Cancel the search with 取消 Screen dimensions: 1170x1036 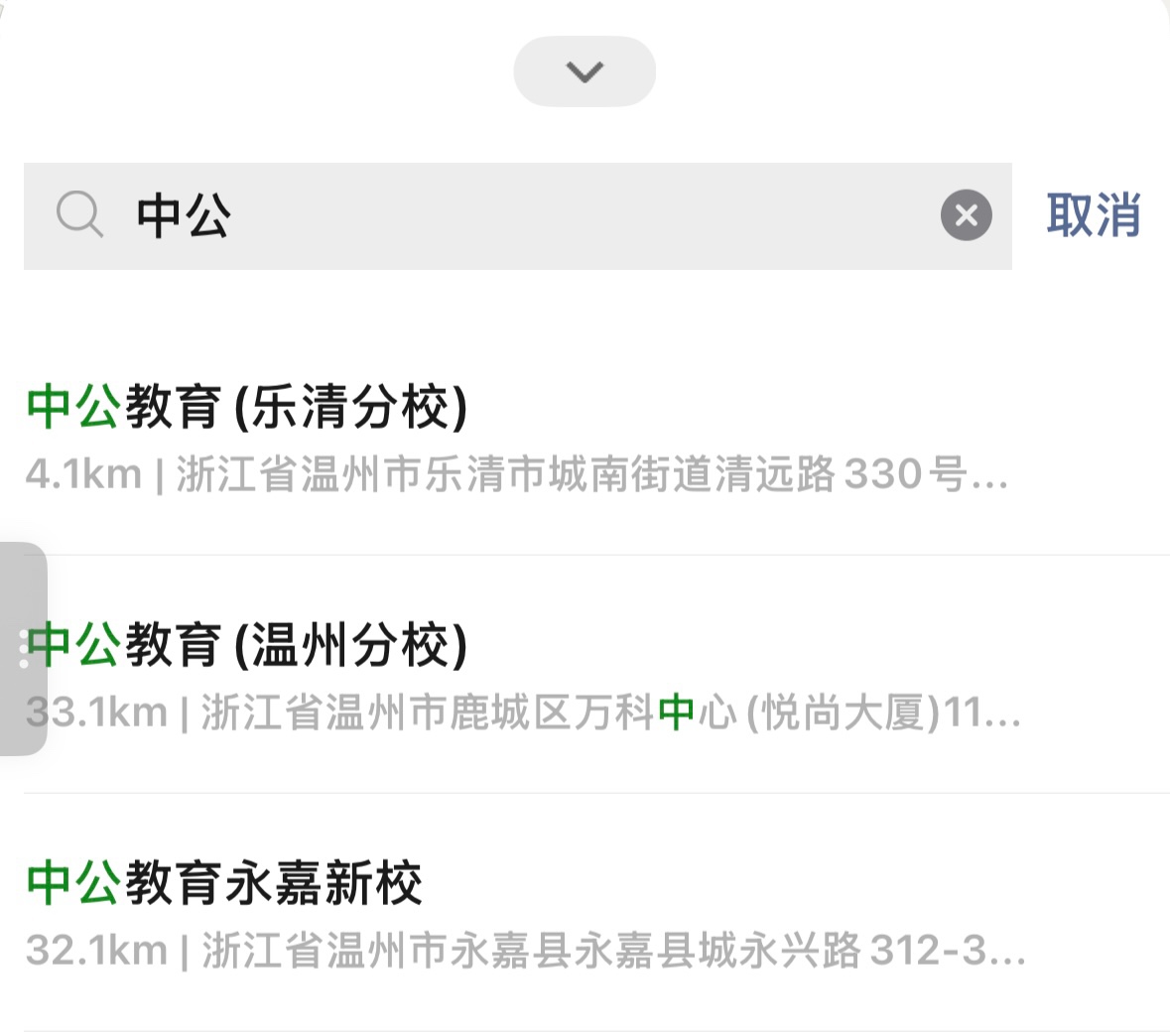(1093, 215)
